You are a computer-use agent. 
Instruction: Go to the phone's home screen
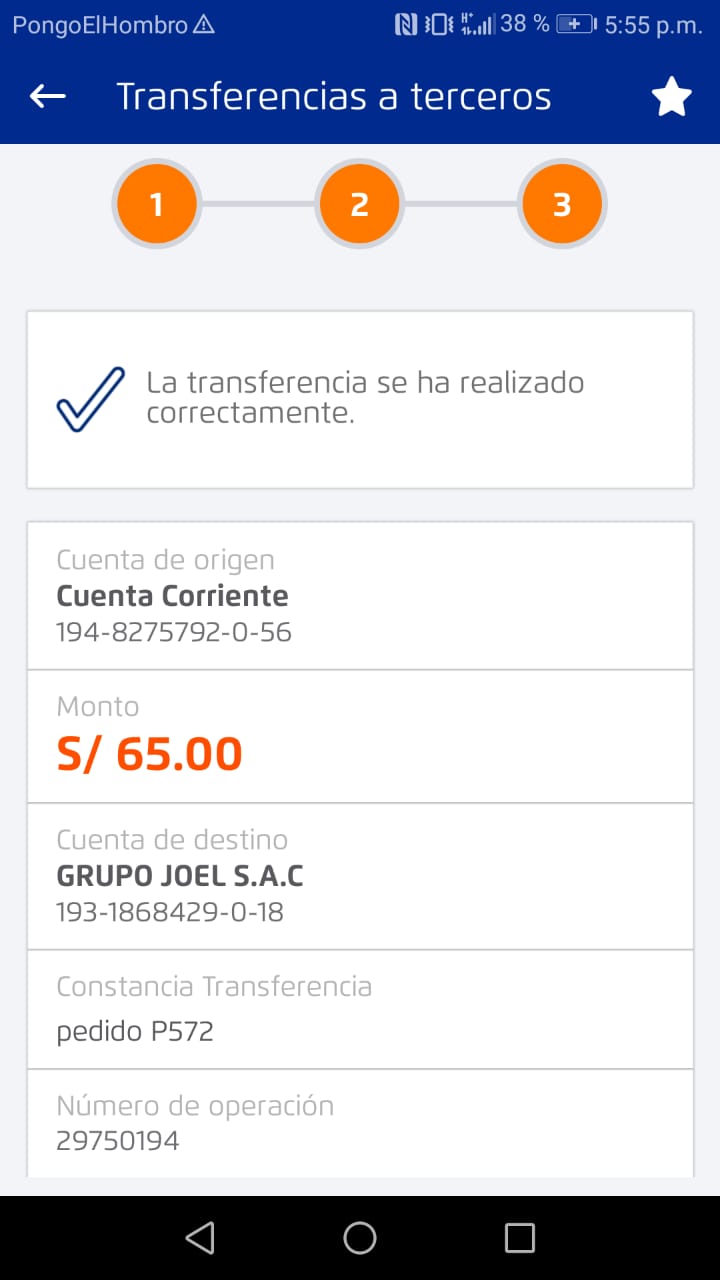point(360,1238)
